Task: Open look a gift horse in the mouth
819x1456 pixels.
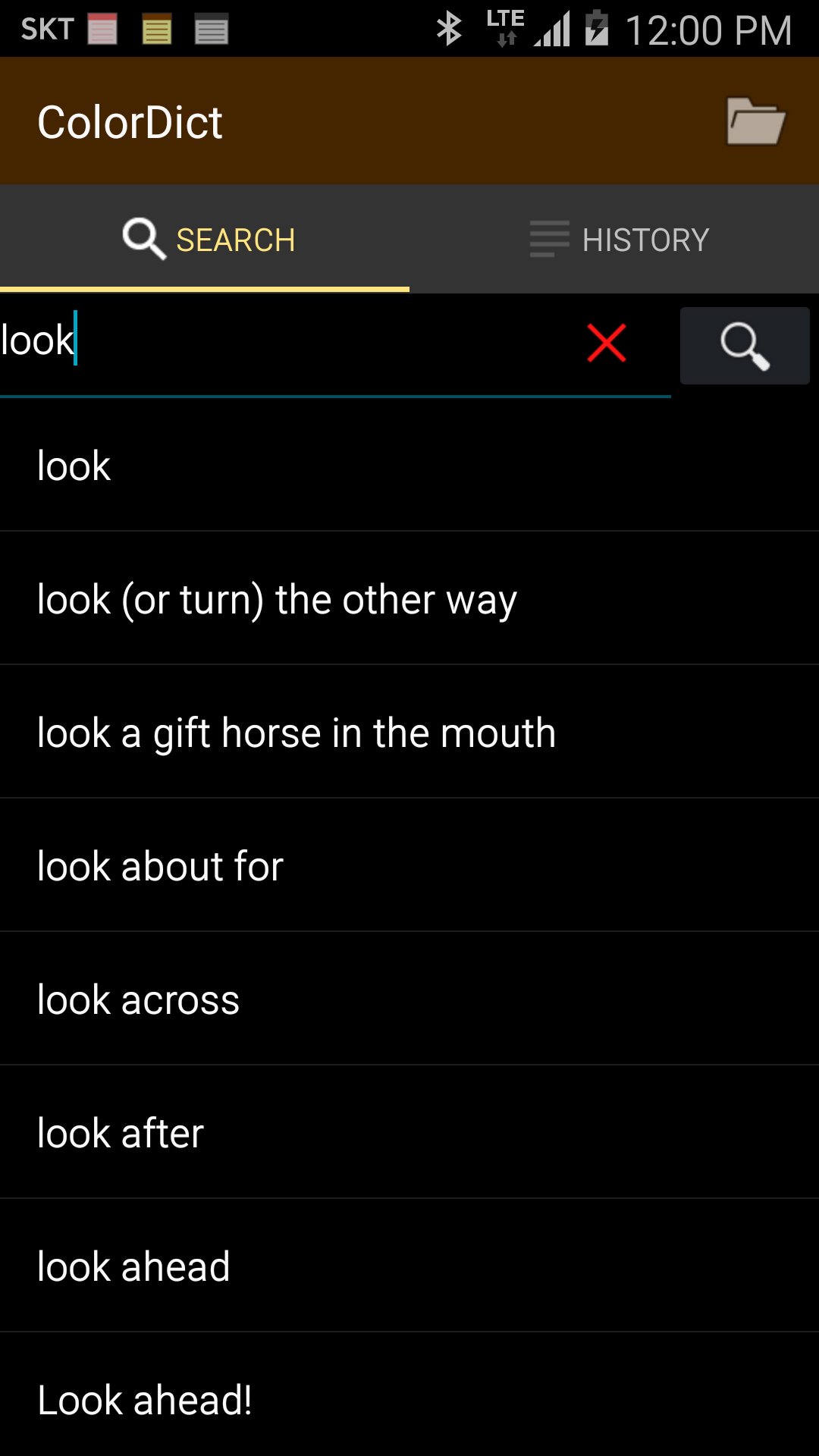Action: point(409,732)
